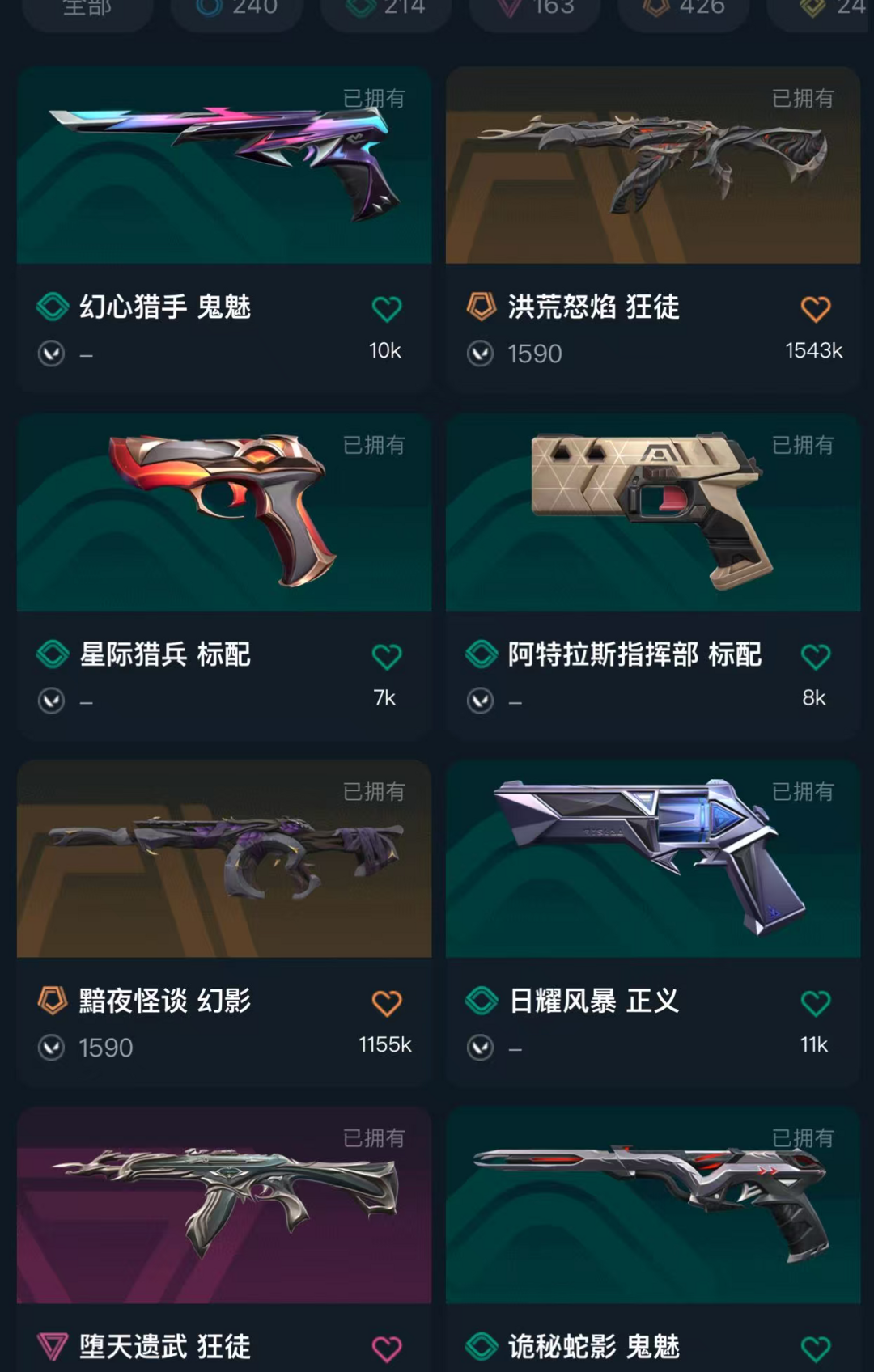Like the 日耀风暴 正义 skin

point(816,1003)
